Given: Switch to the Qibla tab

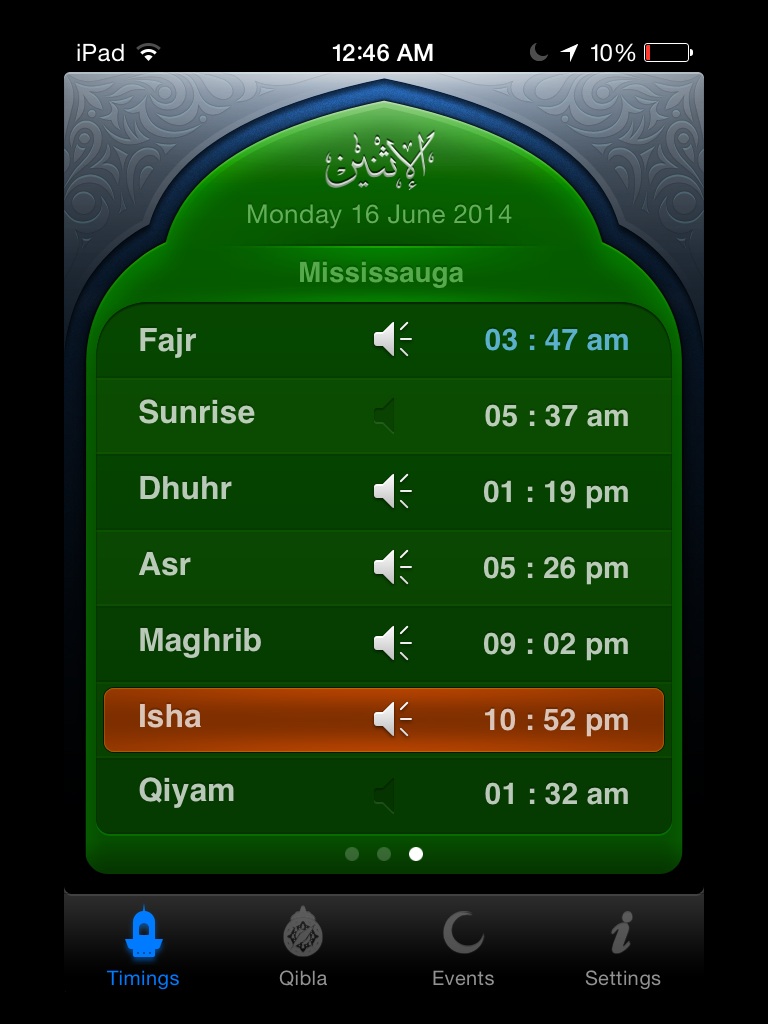Looking at the screenshot, I should (x=303, y=947).
